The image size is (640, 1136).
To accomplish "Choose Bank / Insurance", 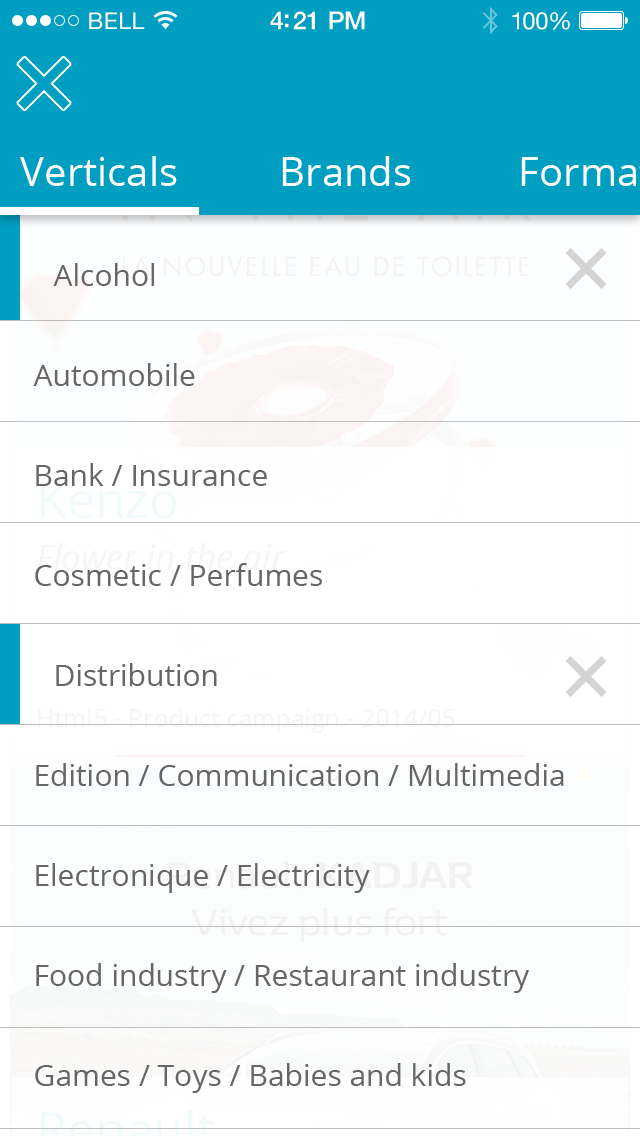I will pos(320,472).
